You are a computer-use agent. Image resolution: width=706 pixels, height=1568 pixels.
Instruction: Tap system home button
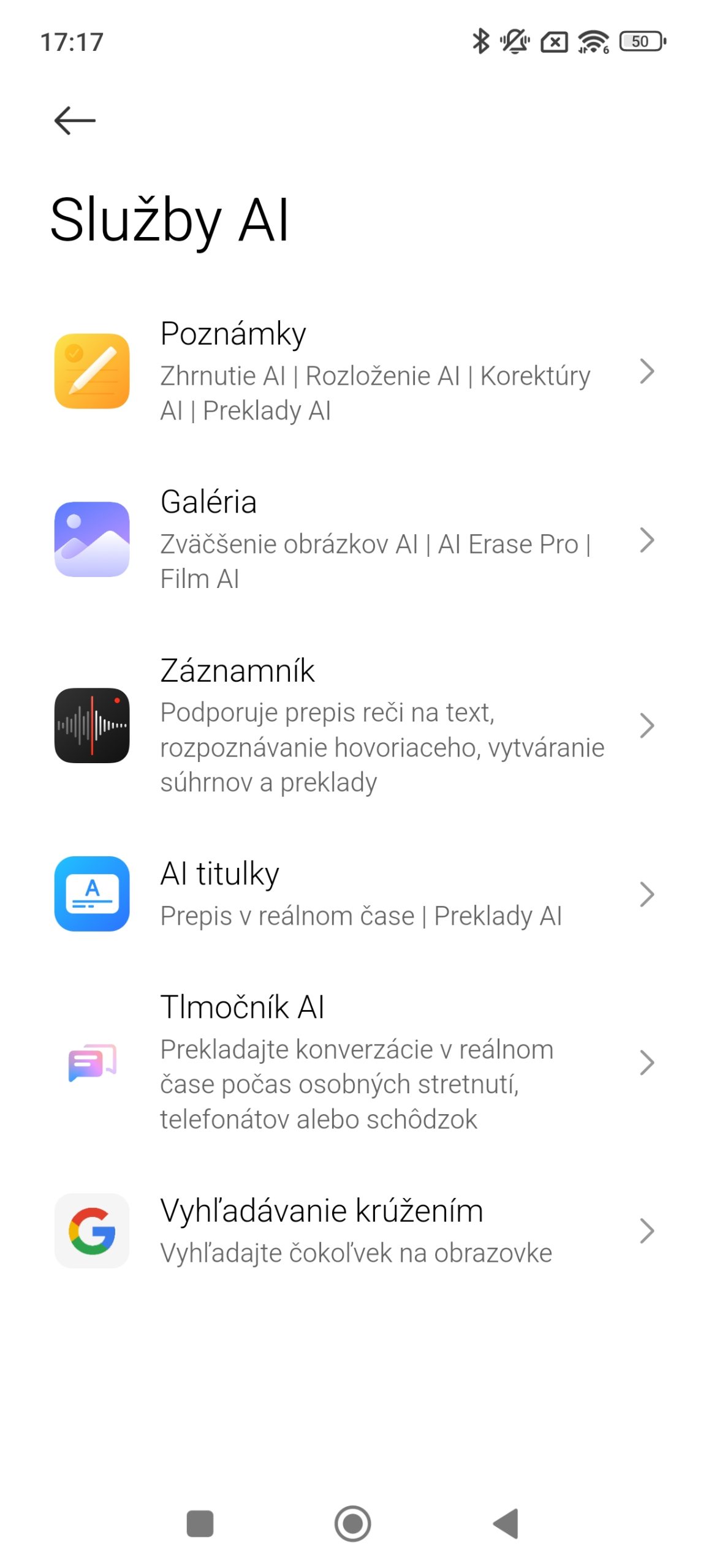352,1523
